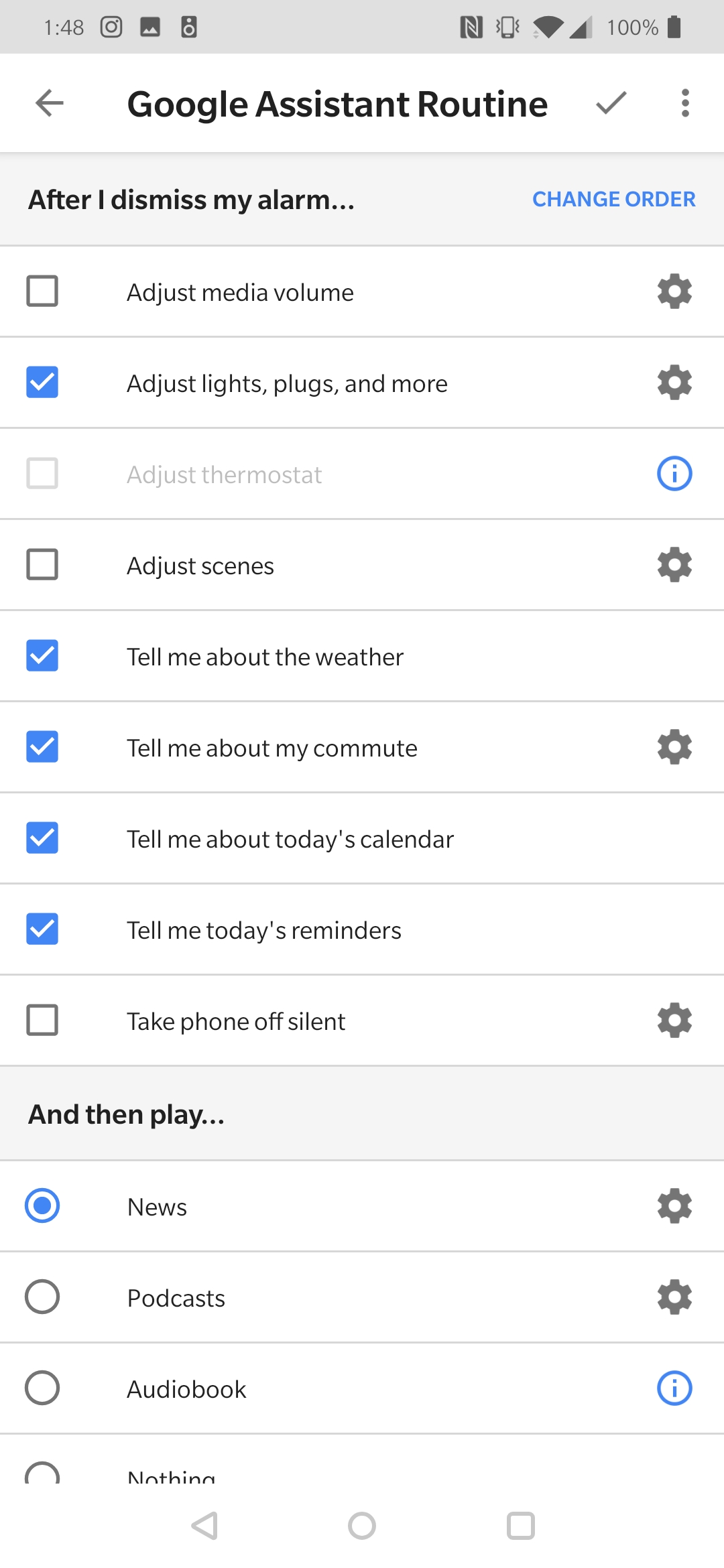Uncheck Tell me about today's calendar
The height and width of the screenshot is (1568, 724).
point(42,838)
